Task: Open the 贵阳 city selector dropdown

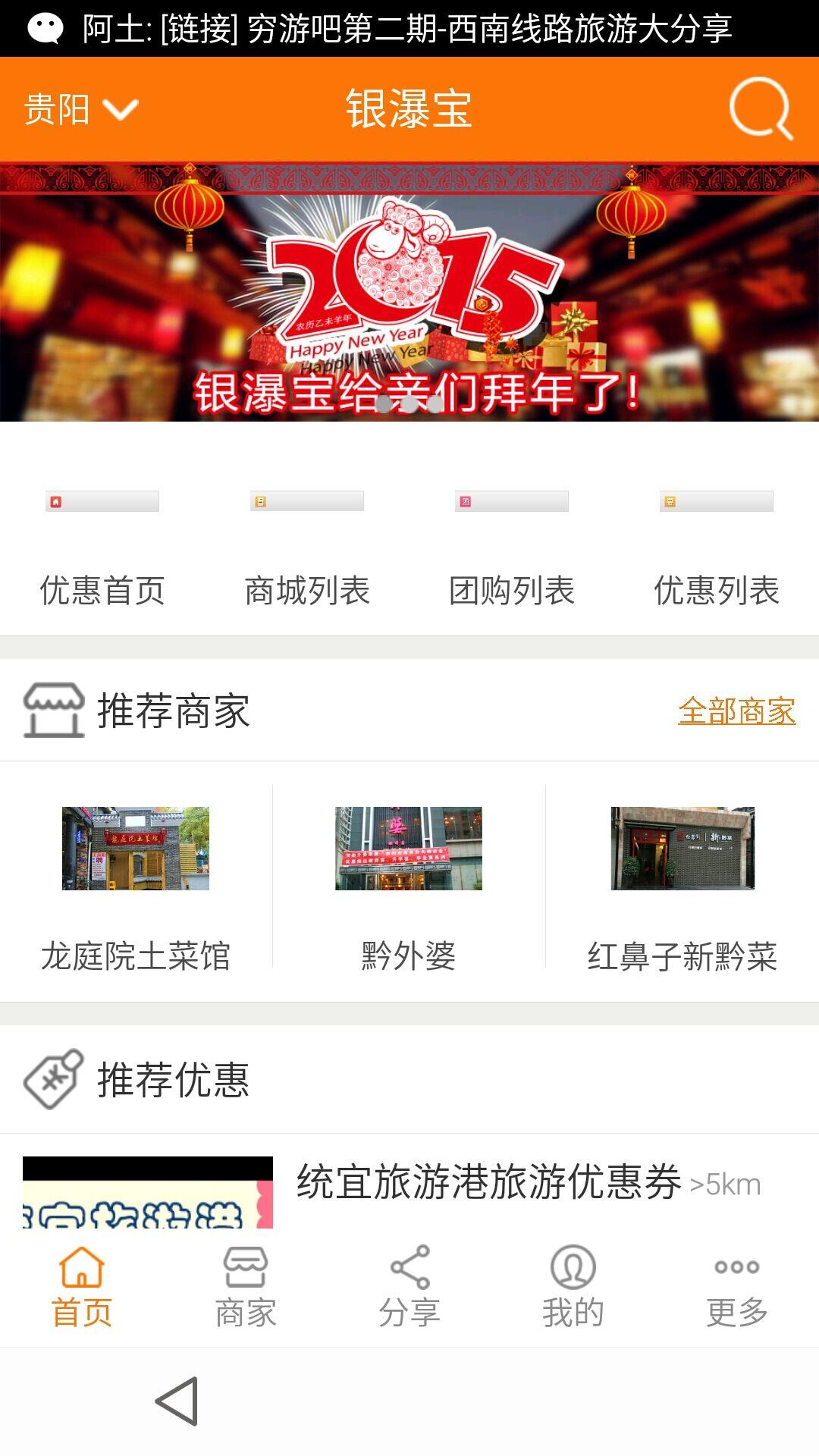Action: (75, 108)
